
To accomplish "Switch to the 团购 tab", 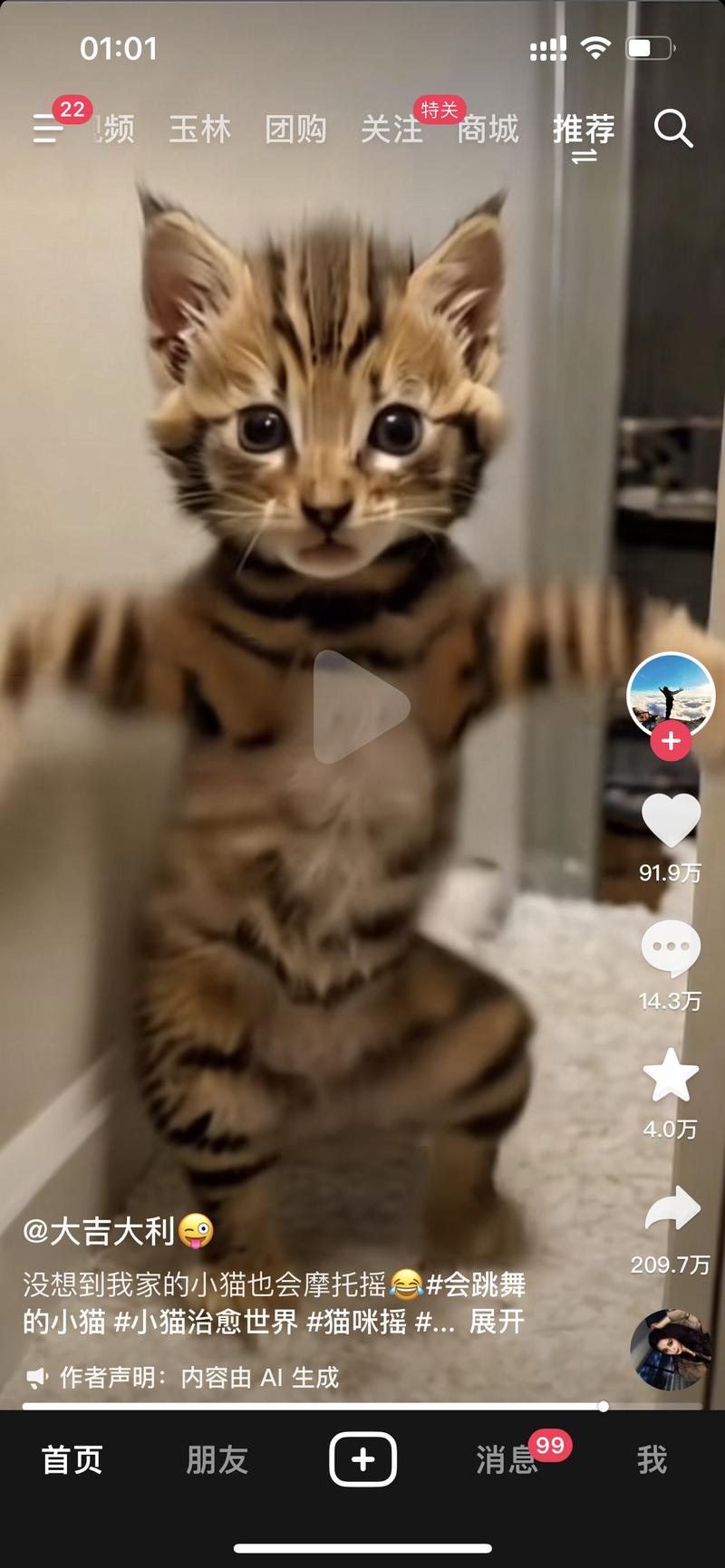I will (x=295, y=130).
